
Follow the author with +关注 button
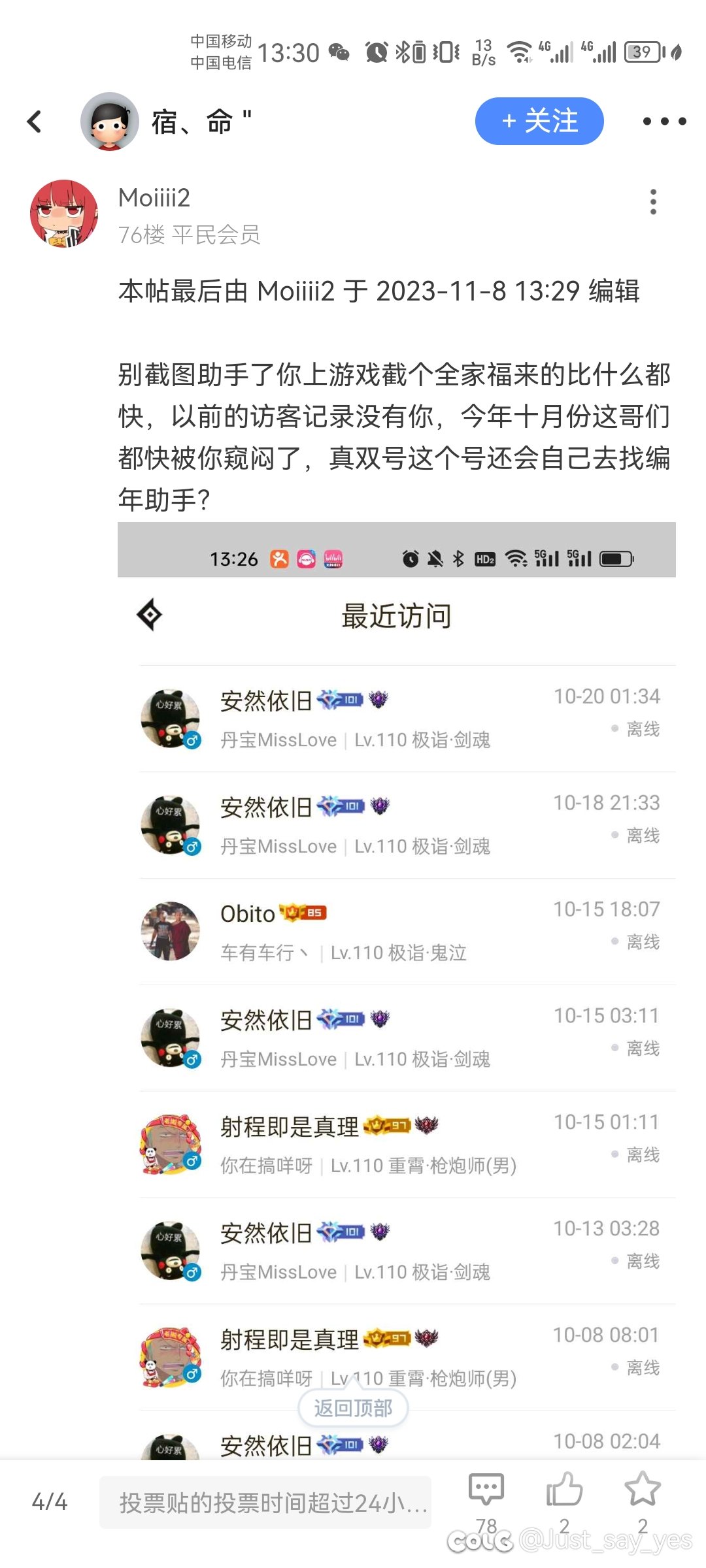[539, 122]
